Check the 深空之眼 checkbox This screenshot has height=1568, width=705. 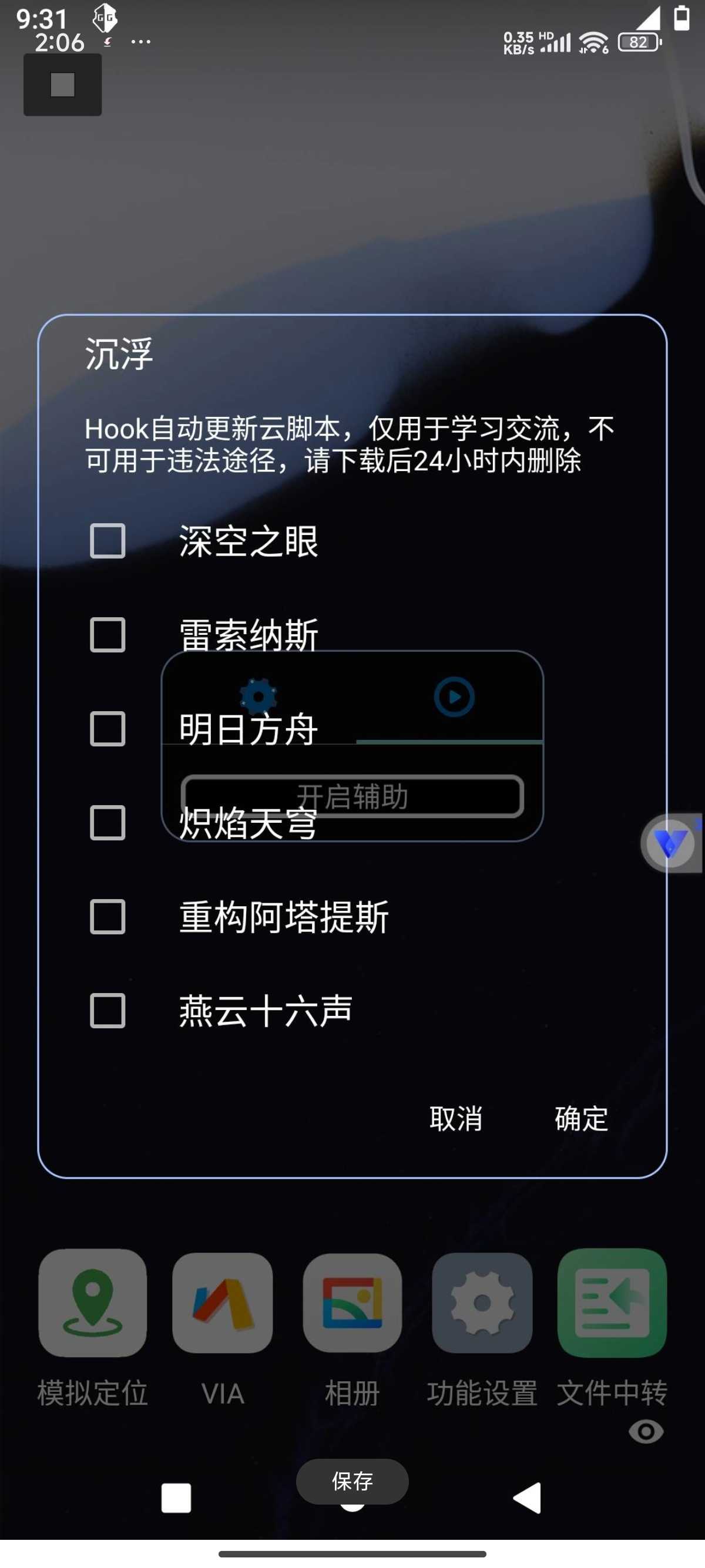tap(108, 540)
